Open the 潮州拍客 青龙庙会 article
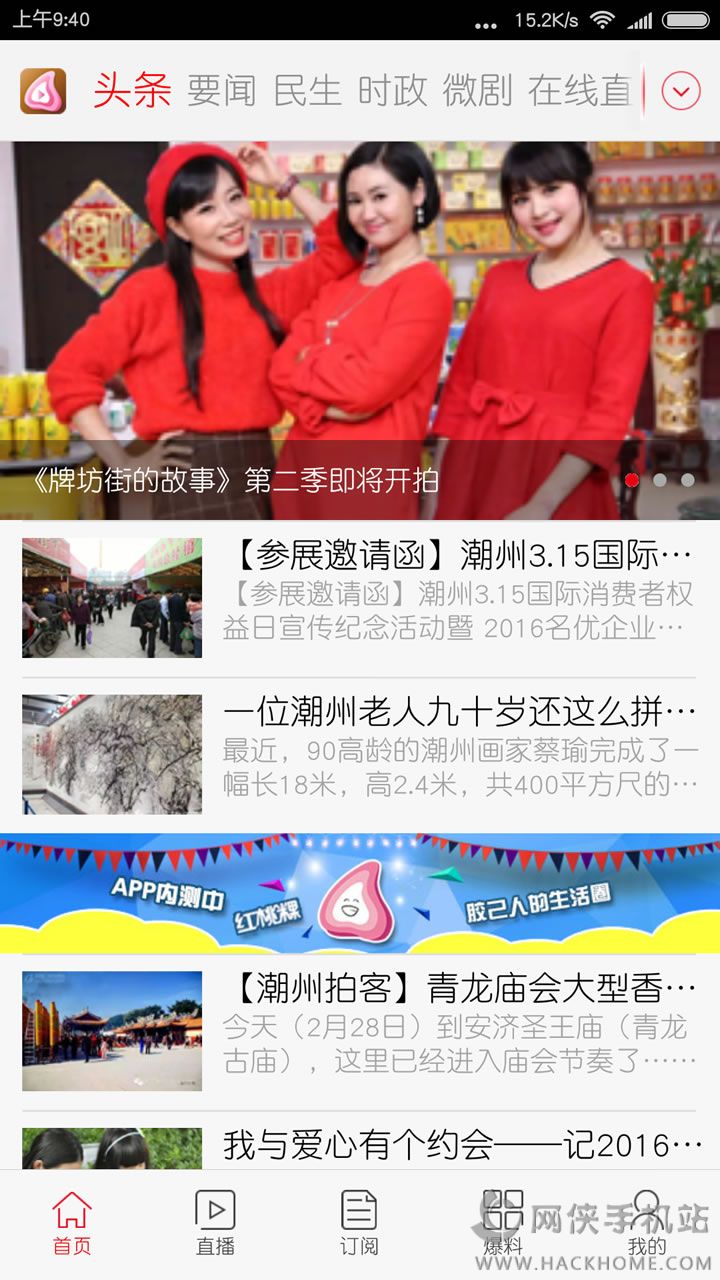This screenshot has width=720, height=1280. [360, 1031]
